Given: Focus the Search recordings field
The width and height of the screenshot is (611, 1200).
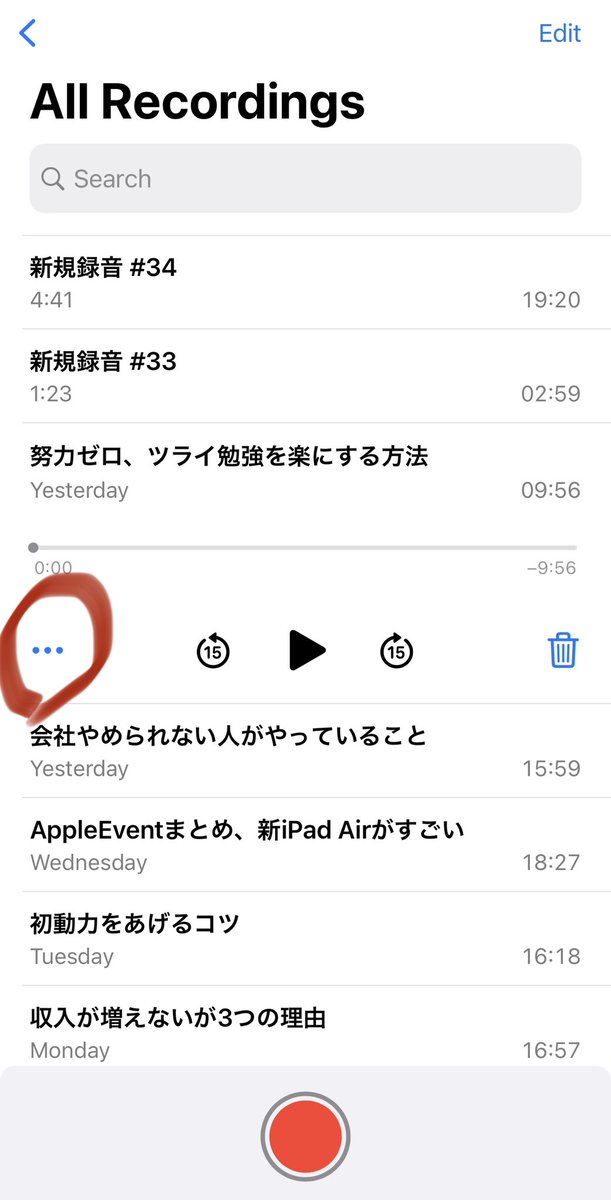Looking at the screenshot, I should 305,179.
